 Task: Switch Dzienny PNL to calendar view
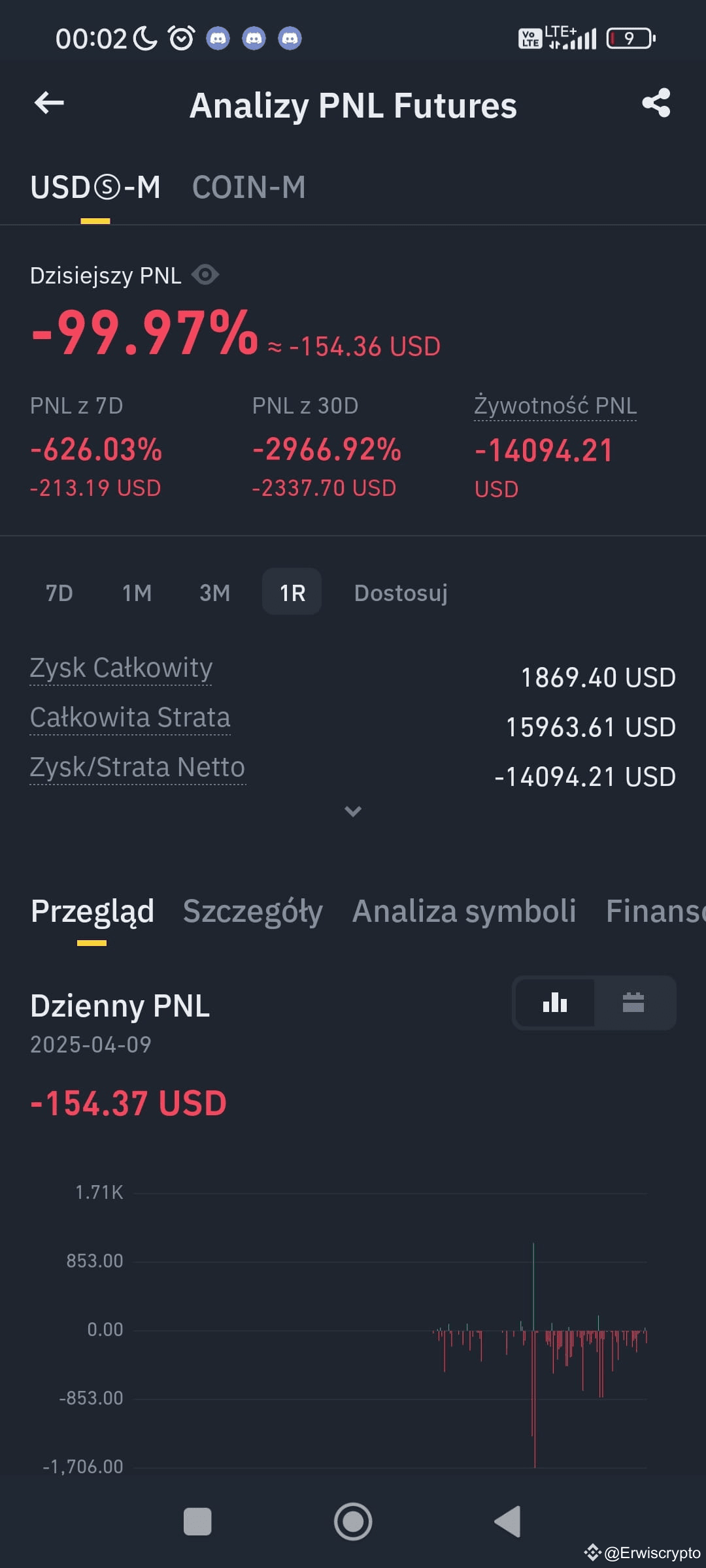click(633, 1002)
